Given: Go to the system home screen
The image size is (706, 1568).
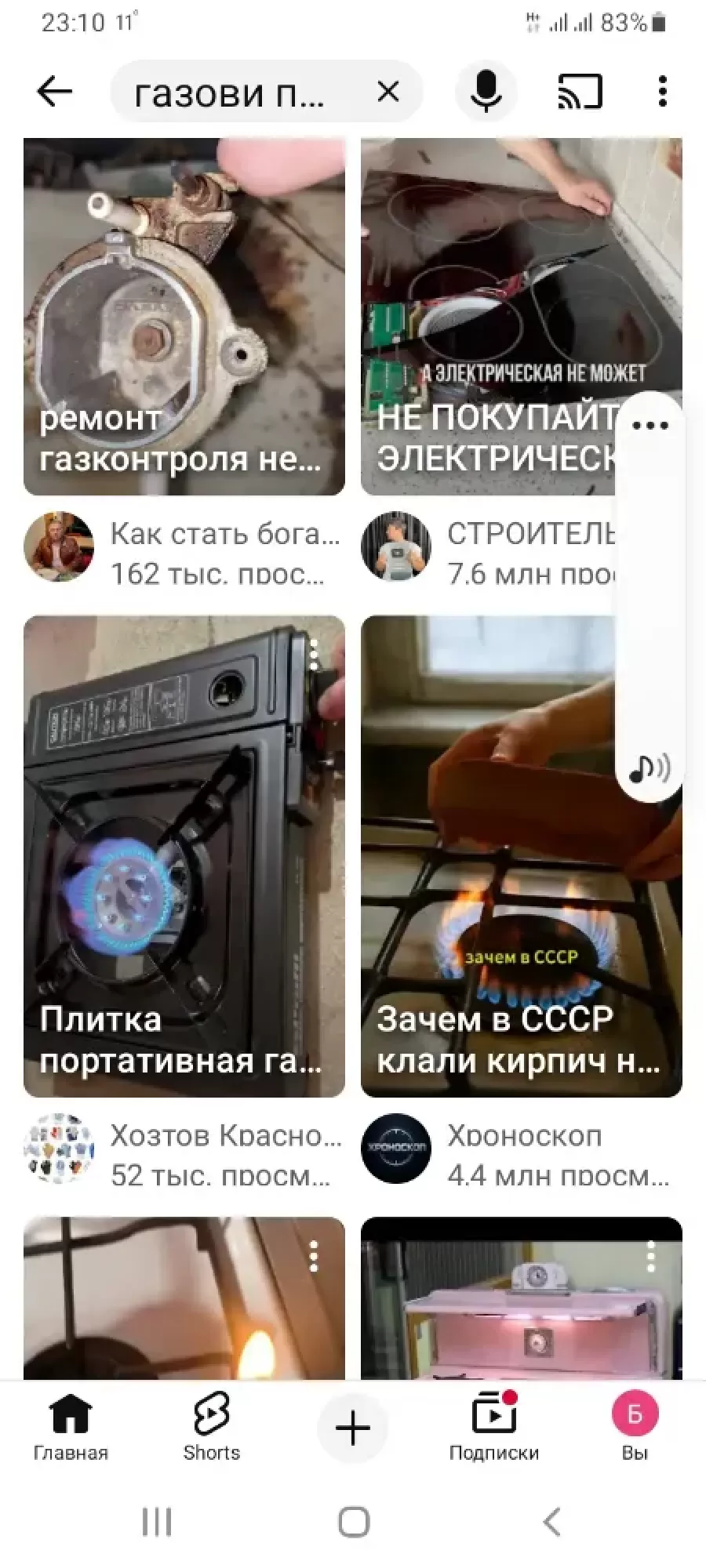Looking at the screenshot, I should tap(354, 1523).
